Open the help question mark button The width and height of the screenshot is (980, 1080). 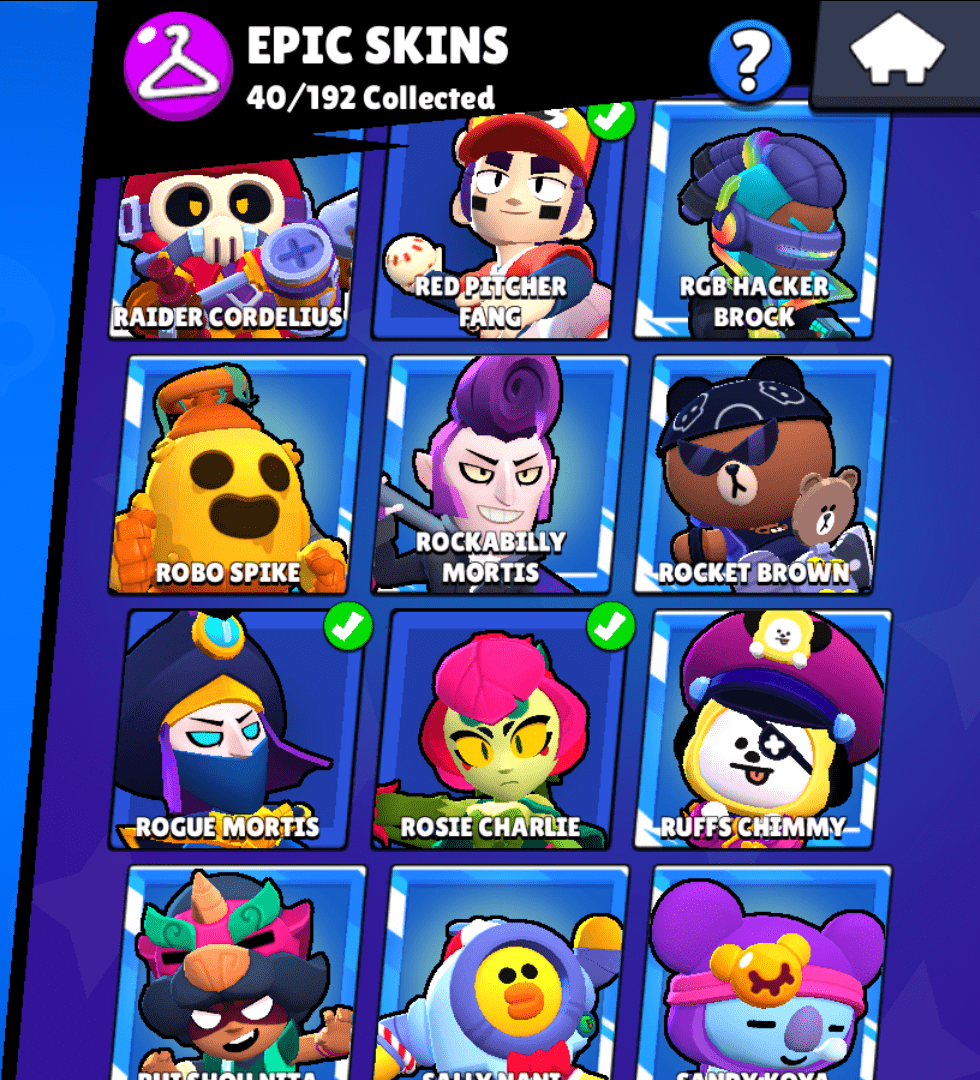coord(749,61)
